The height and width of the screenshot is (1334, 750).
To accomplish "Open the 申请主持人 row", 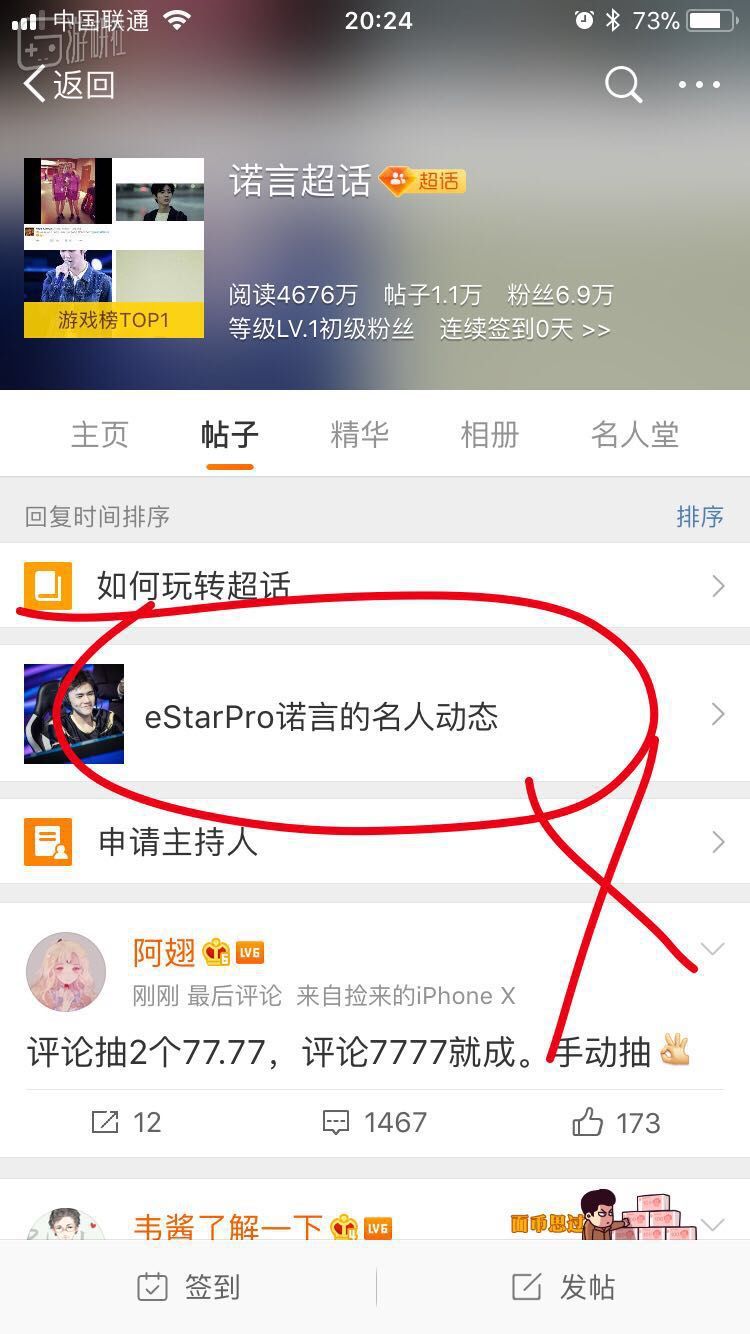I will (x=375, y=842).
